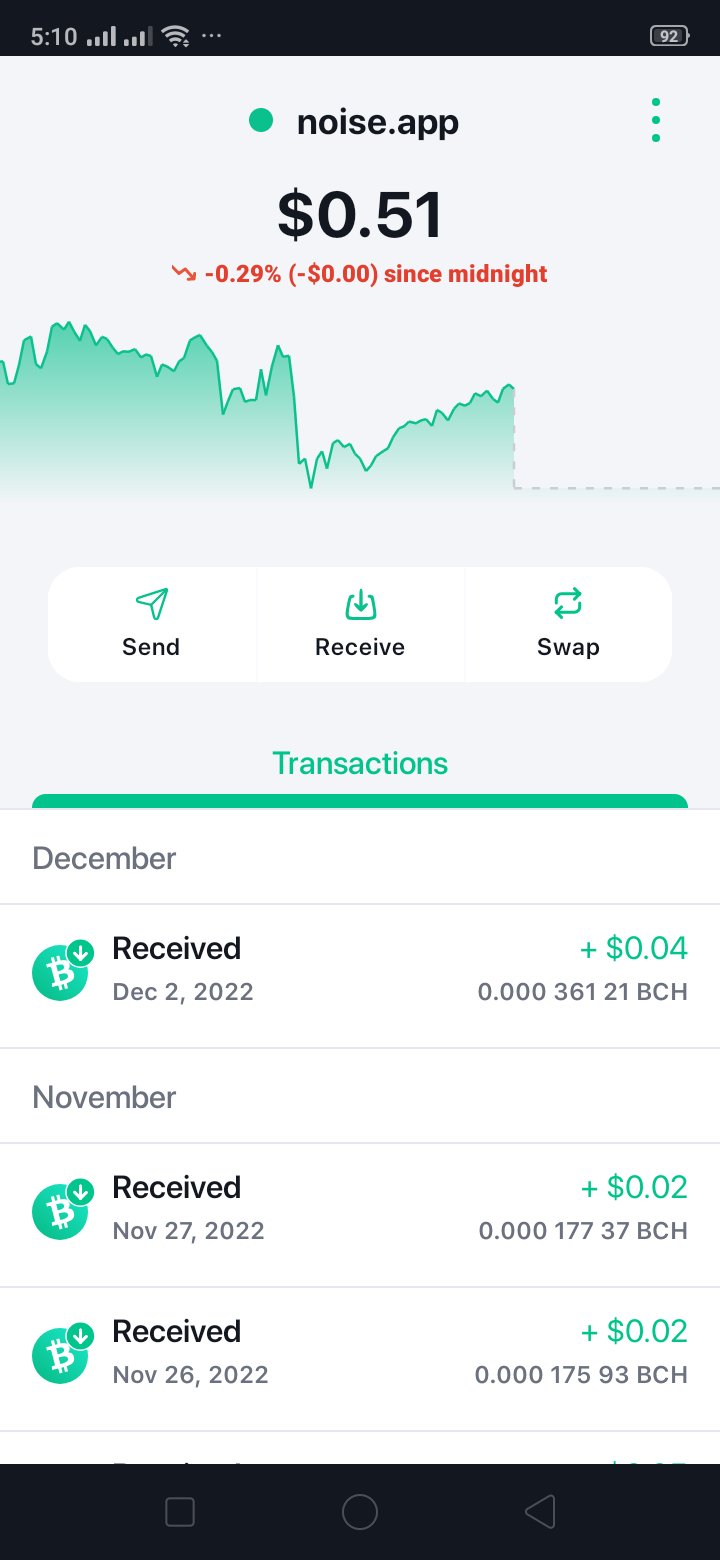View the Nov 27, 2022 received transaction
The height and width of the screenshot is (1560, 720).
point(360,1215)
